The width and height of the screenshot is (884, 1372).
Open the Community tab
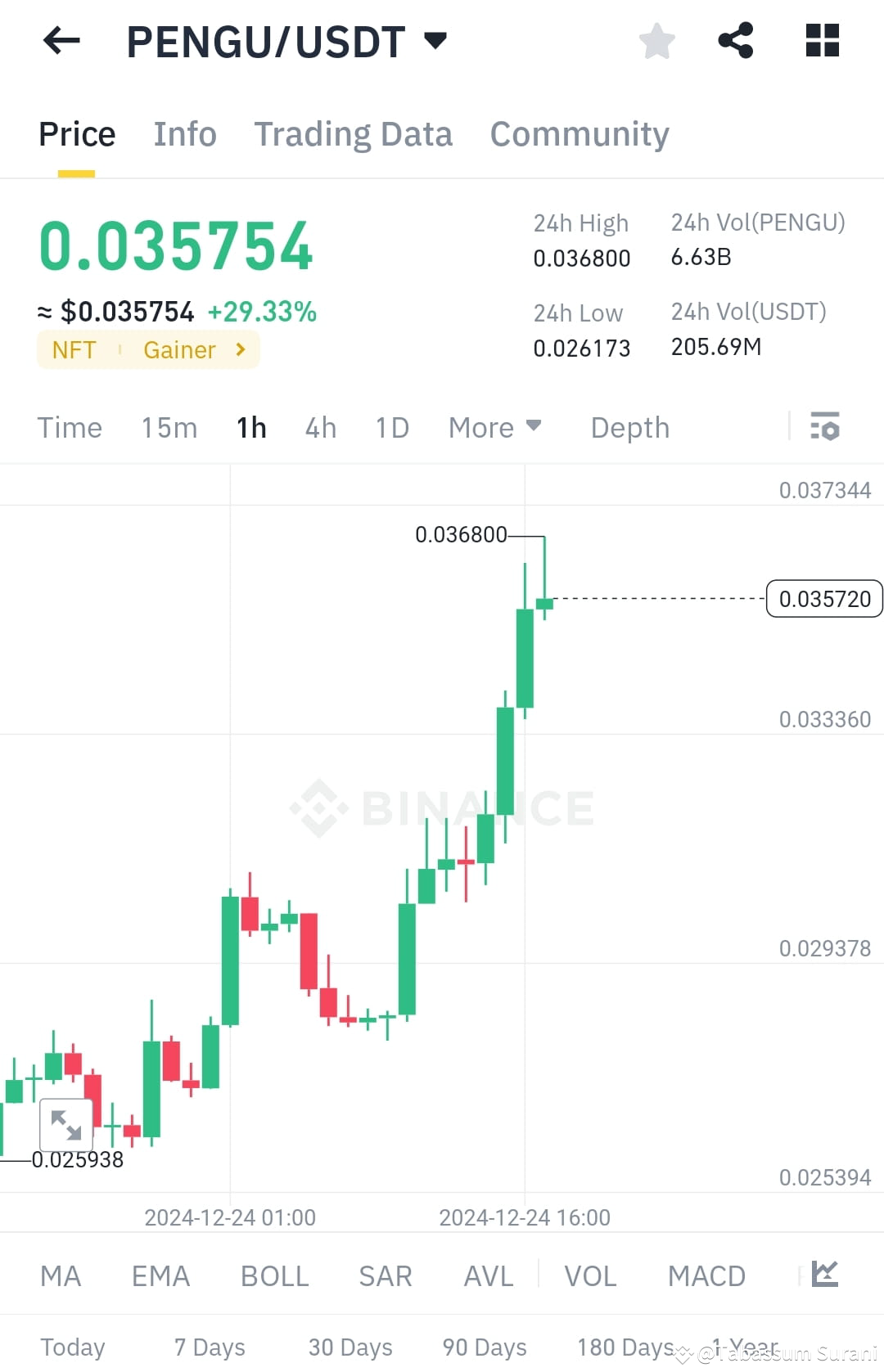coord(580,133)
